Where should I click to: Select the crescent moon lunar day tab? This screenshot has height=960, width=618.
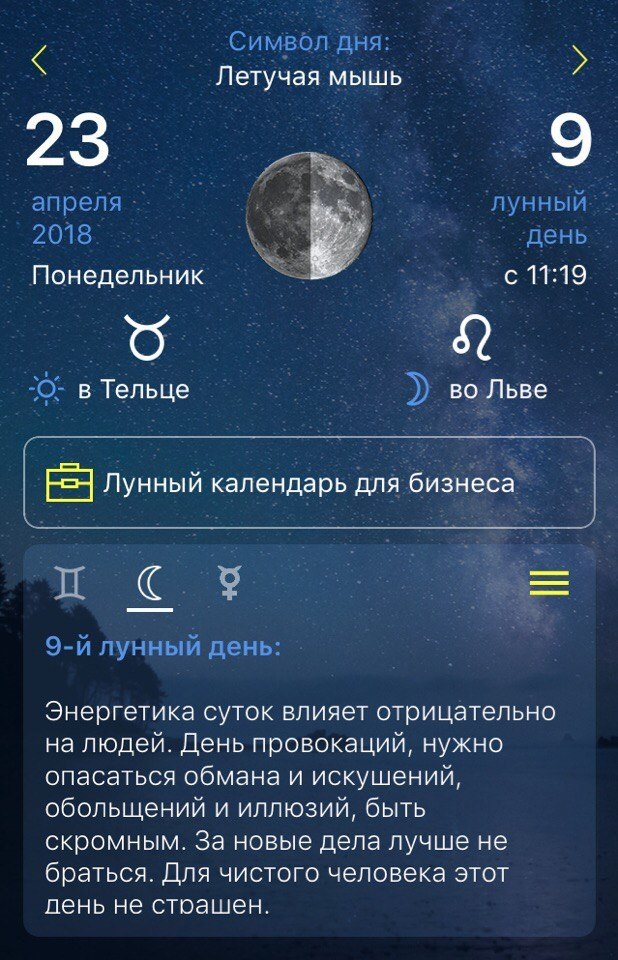pyautogui.click(x=150, y=583)
